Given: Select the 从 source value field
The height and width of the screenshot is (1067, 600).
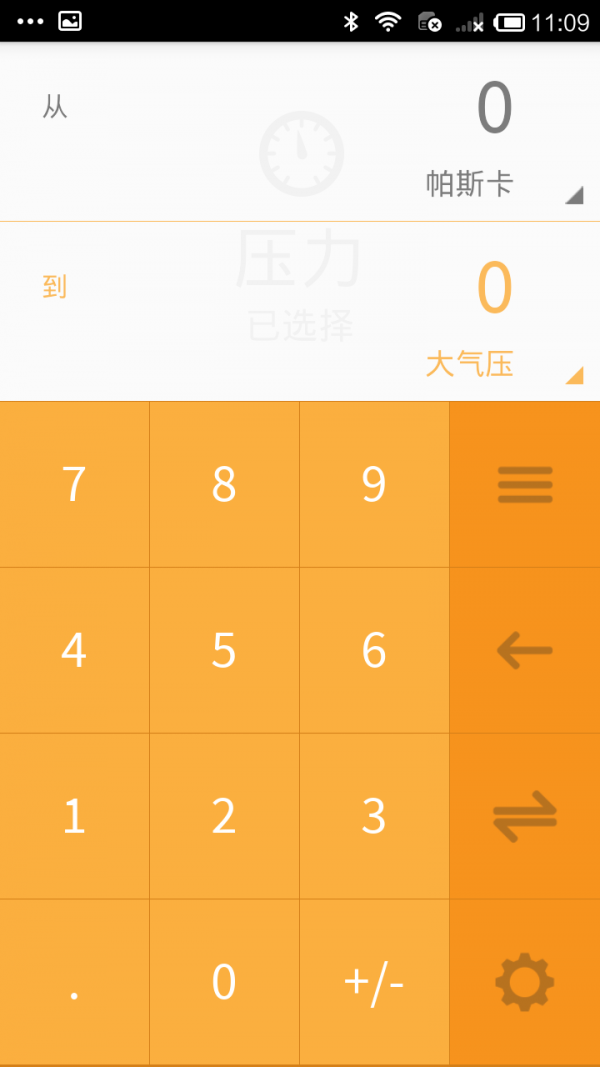Looking at the screenshot, I should coord(300,108).
